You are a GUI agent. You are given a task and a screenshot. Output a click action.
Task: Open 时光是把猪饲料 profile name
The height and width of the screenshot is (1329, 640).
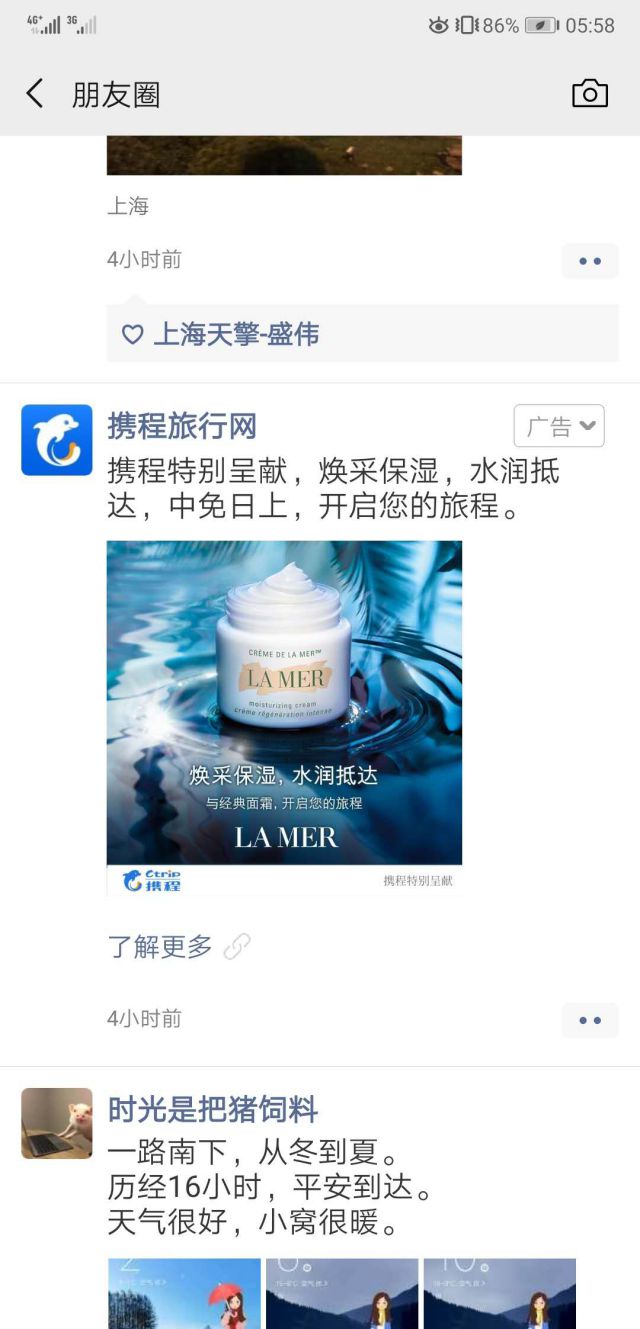coord(212,1109)
